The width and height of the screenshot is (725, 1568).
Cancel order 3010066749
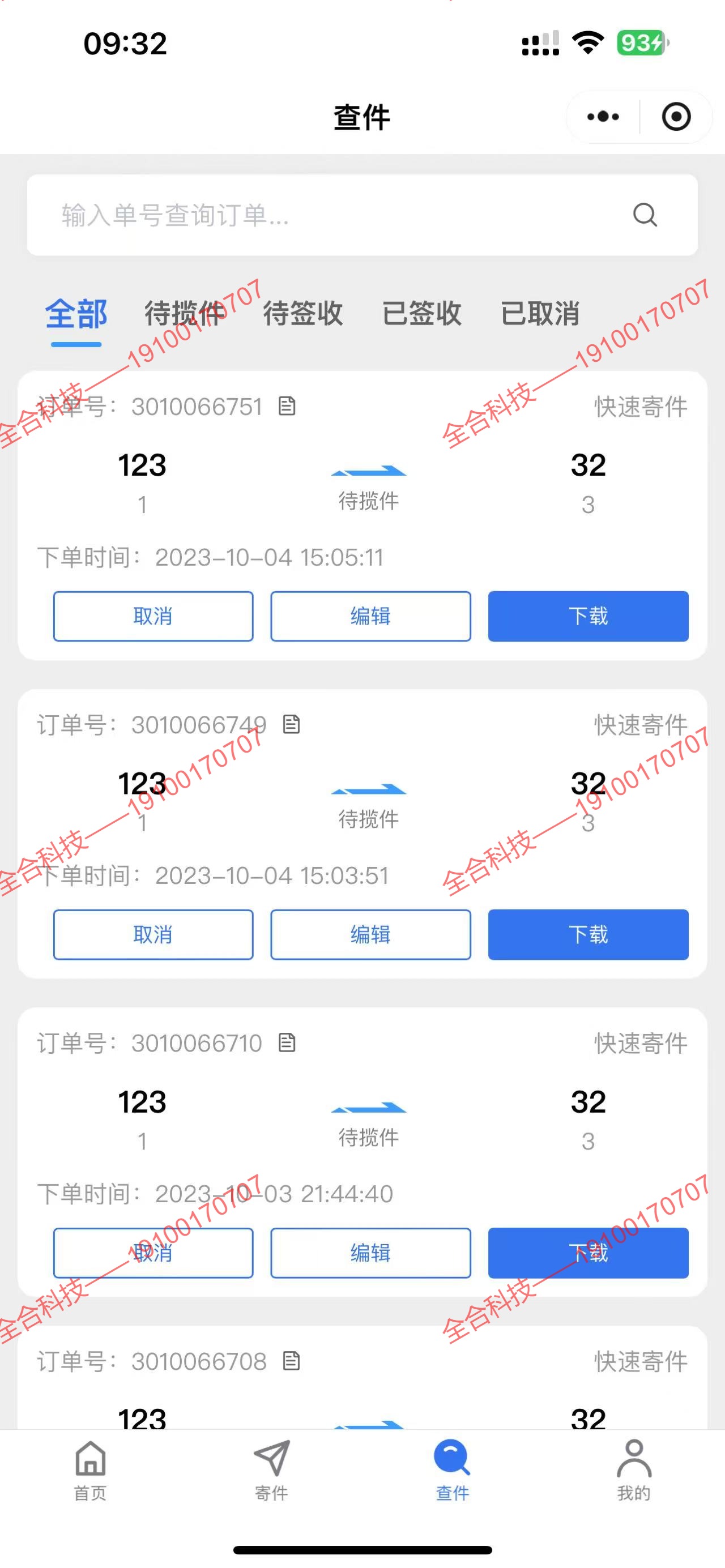pos(153,934)
